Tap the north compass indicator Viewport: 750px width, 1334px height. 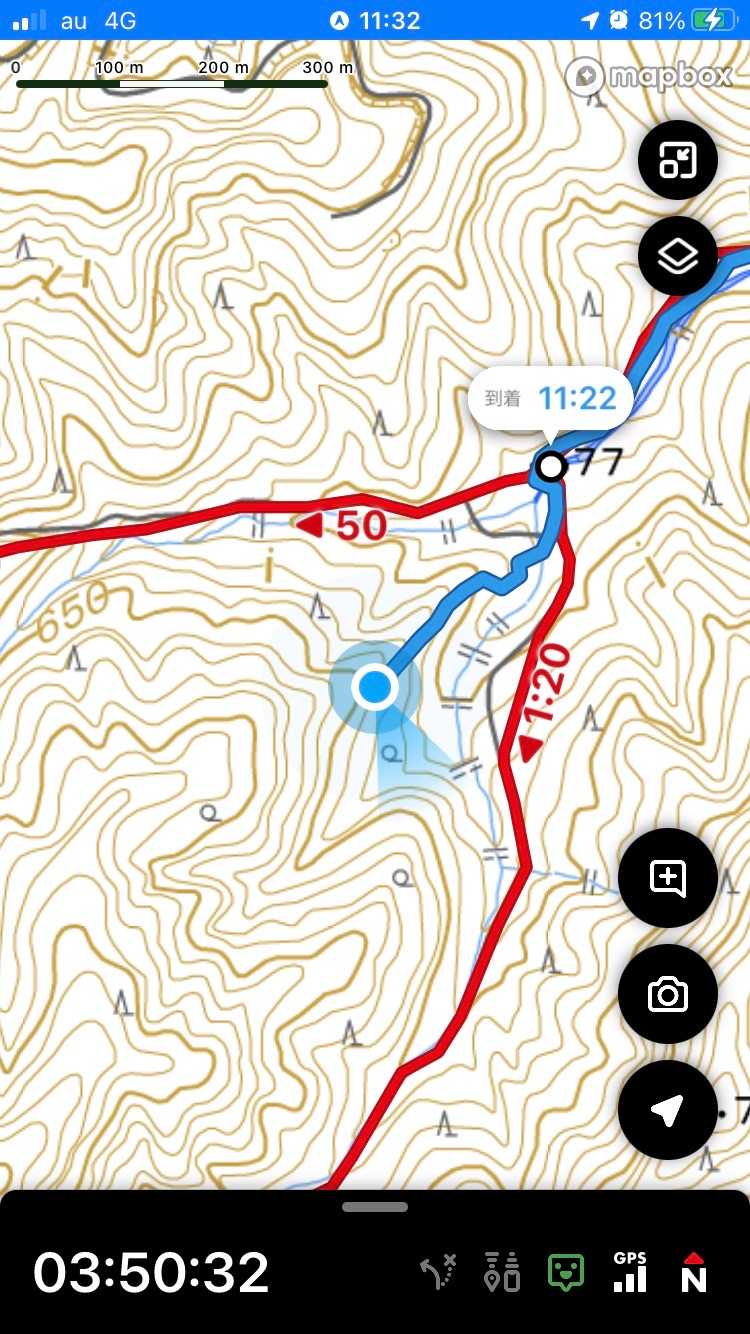(x=694, y=1272)
